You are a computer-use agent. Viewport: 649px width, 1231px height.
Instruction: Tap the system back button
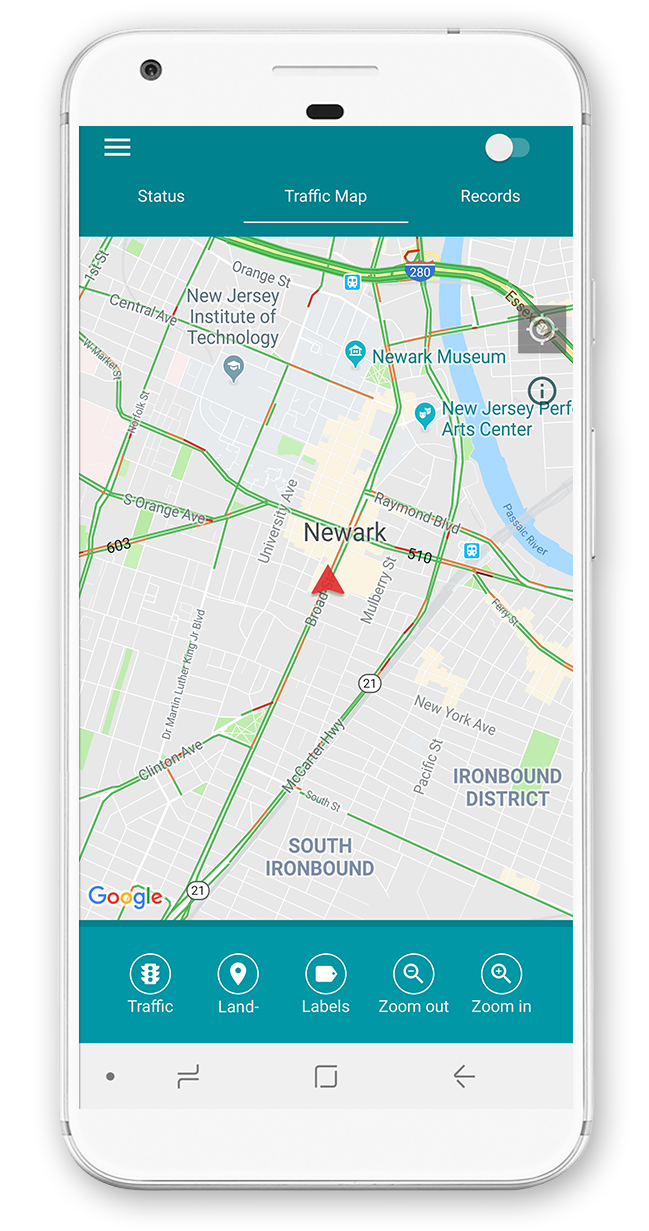pos(463,1076)
